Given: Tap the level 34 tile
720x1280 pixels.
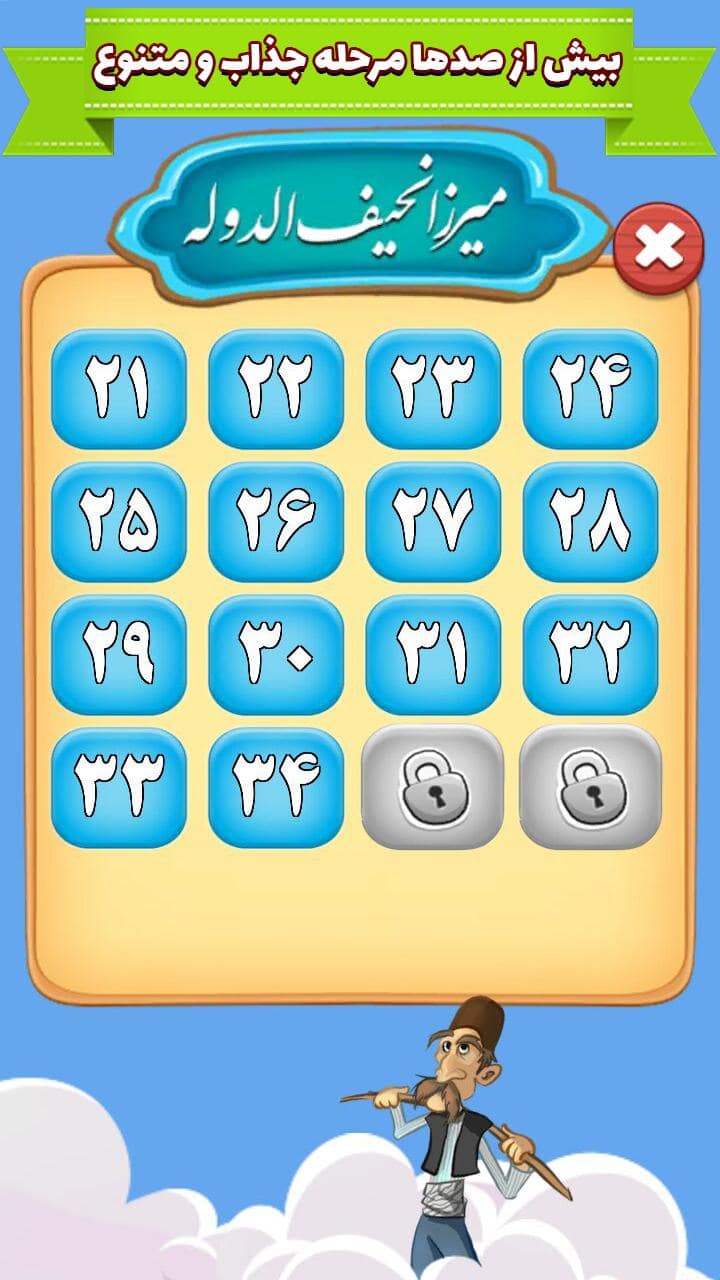Looking at the screenshot, I should pyautogui.click(x=275, y=787).
